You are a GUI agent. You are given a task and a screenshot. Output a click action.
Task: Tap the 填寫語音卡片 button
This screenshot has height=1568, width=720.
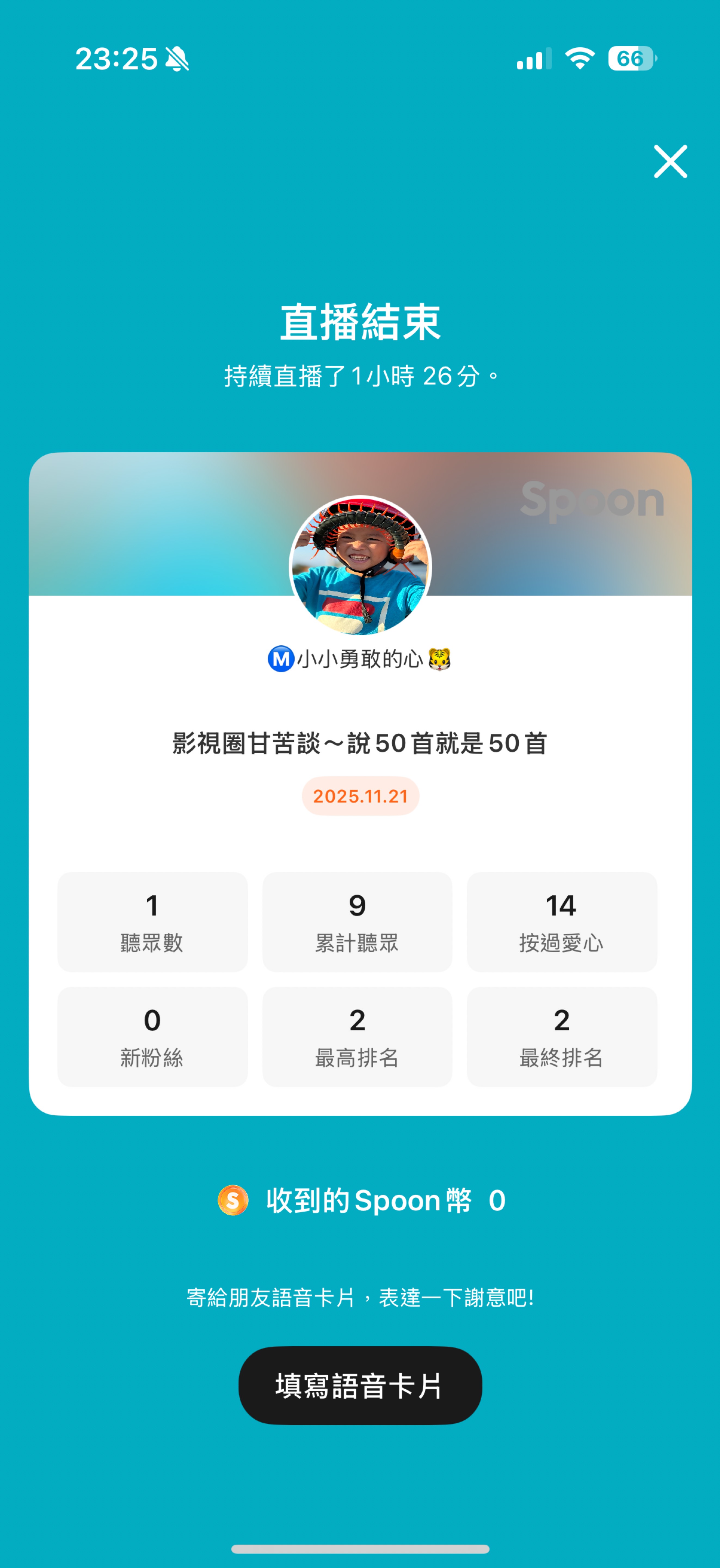[x=360, y=1385]
